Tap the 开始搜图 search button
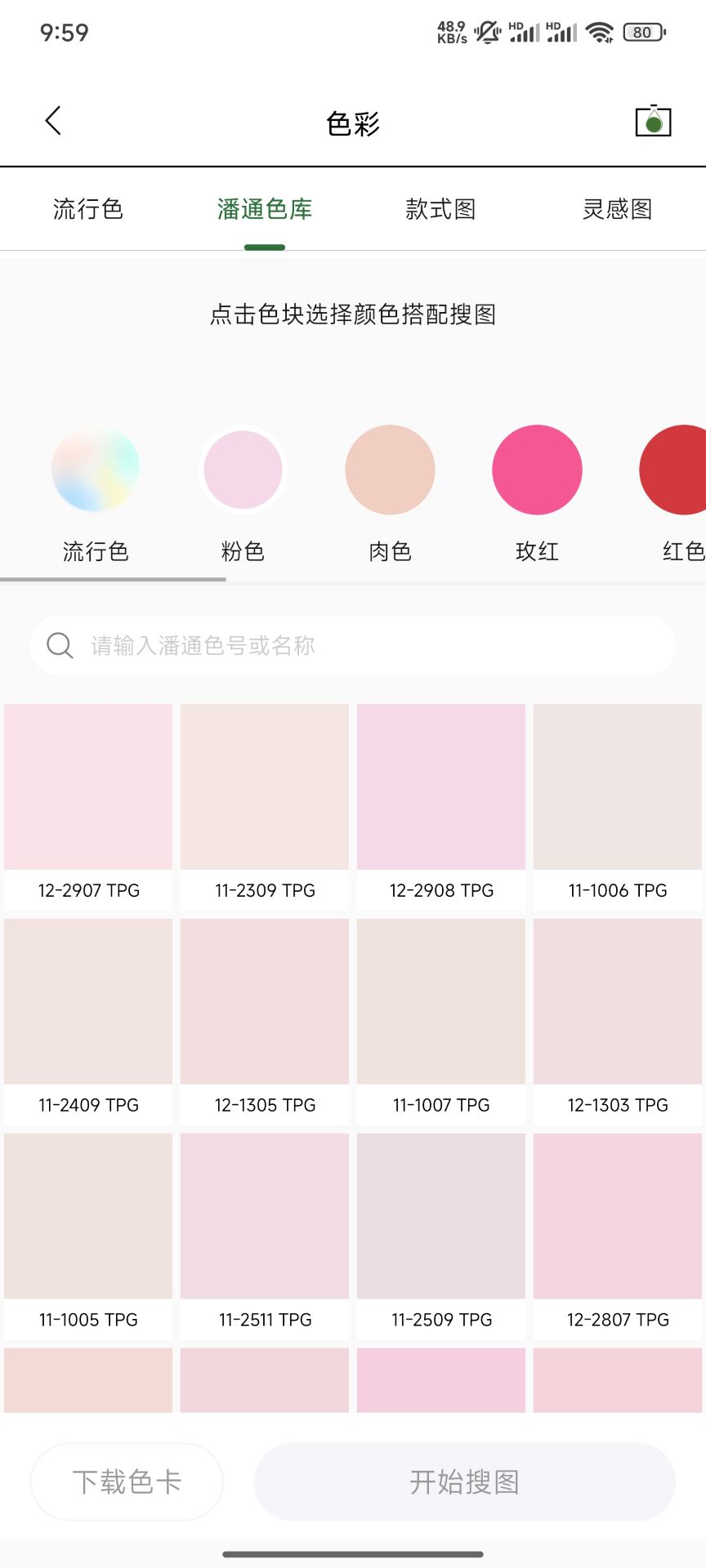 tap(463, 1481)
